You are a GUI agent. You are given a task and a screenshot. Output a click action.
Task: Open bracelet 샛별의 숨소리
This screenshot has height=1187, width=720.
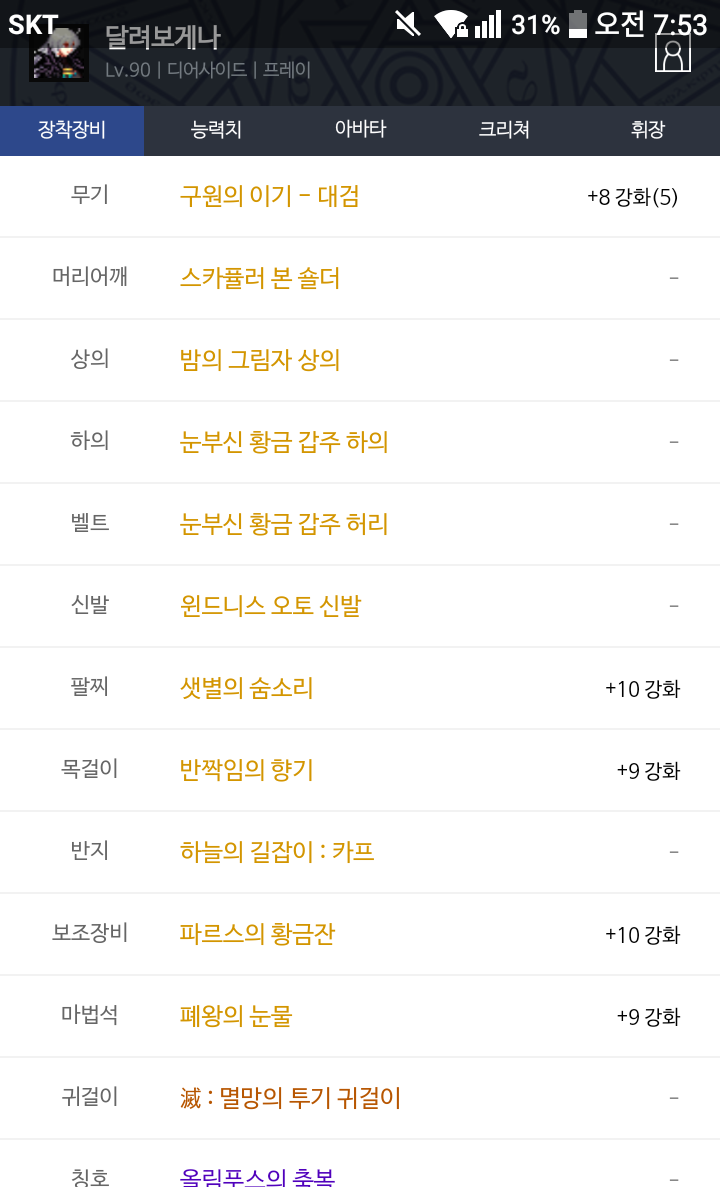point(246,688)
